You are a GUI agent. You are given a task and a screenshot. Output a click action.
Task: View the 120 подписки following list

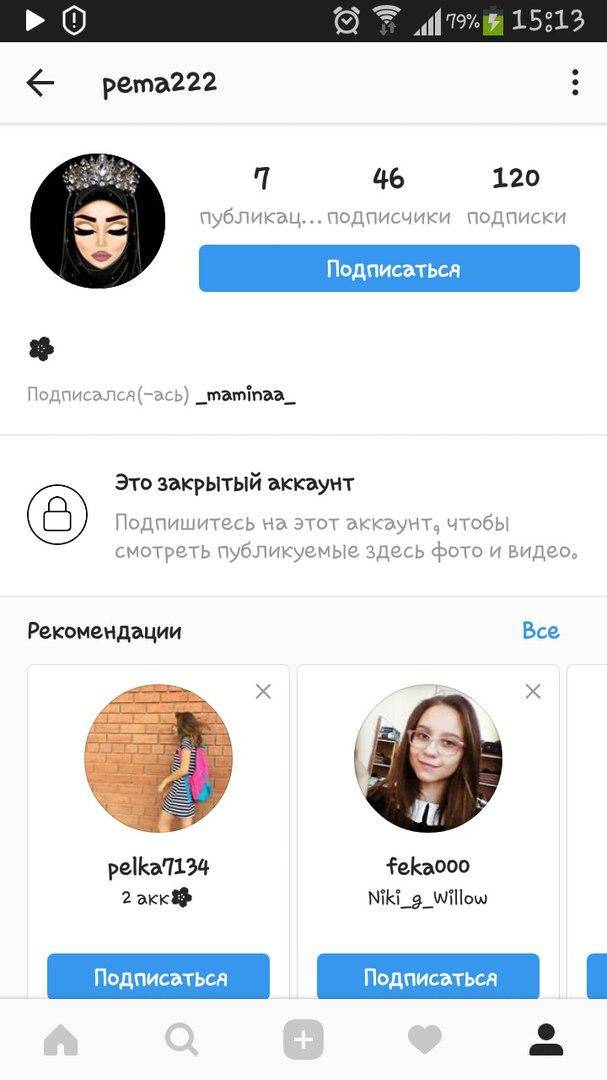(516, 195)
